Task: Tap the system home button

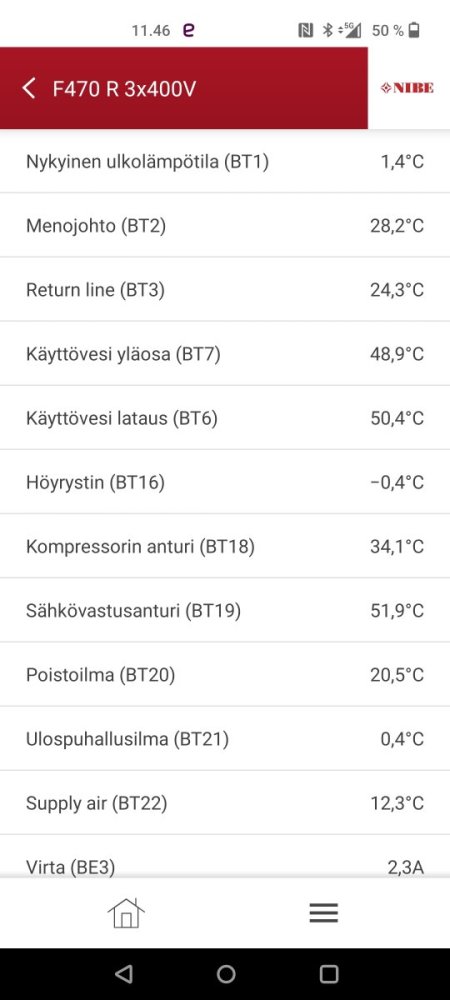Action: pos(226,974)
